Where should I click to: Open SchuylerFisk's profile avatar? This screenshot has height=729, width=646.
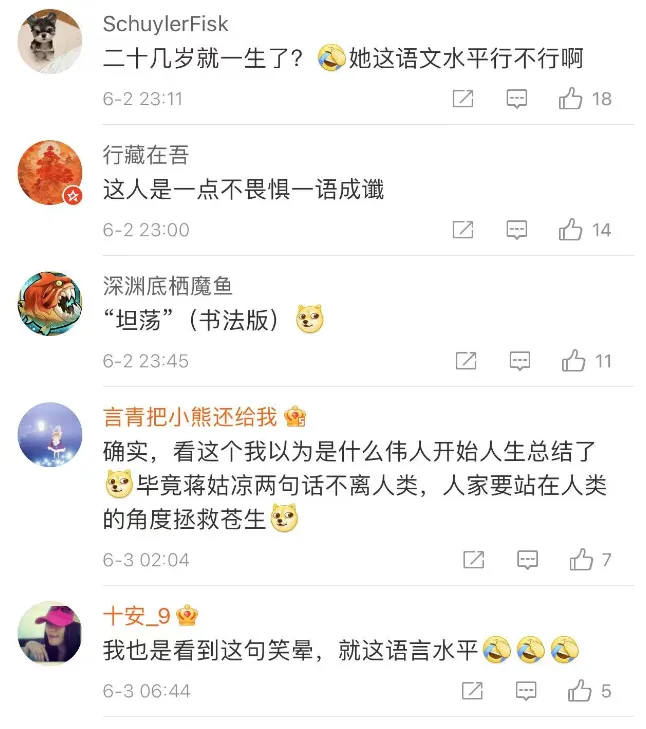pyautogui.click(x=50, y=42)
